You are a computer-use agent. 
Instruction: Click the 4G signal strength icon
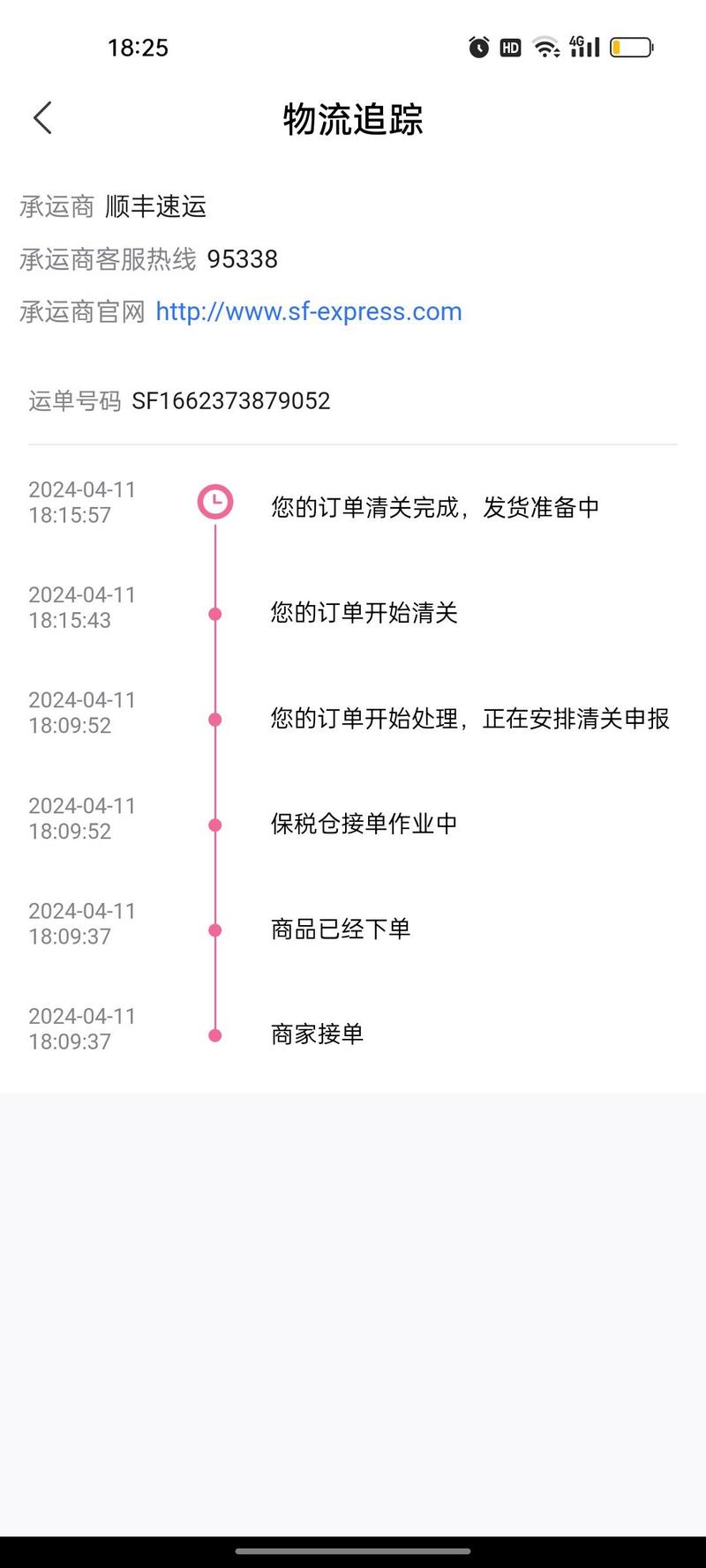(x=583, y=49)
